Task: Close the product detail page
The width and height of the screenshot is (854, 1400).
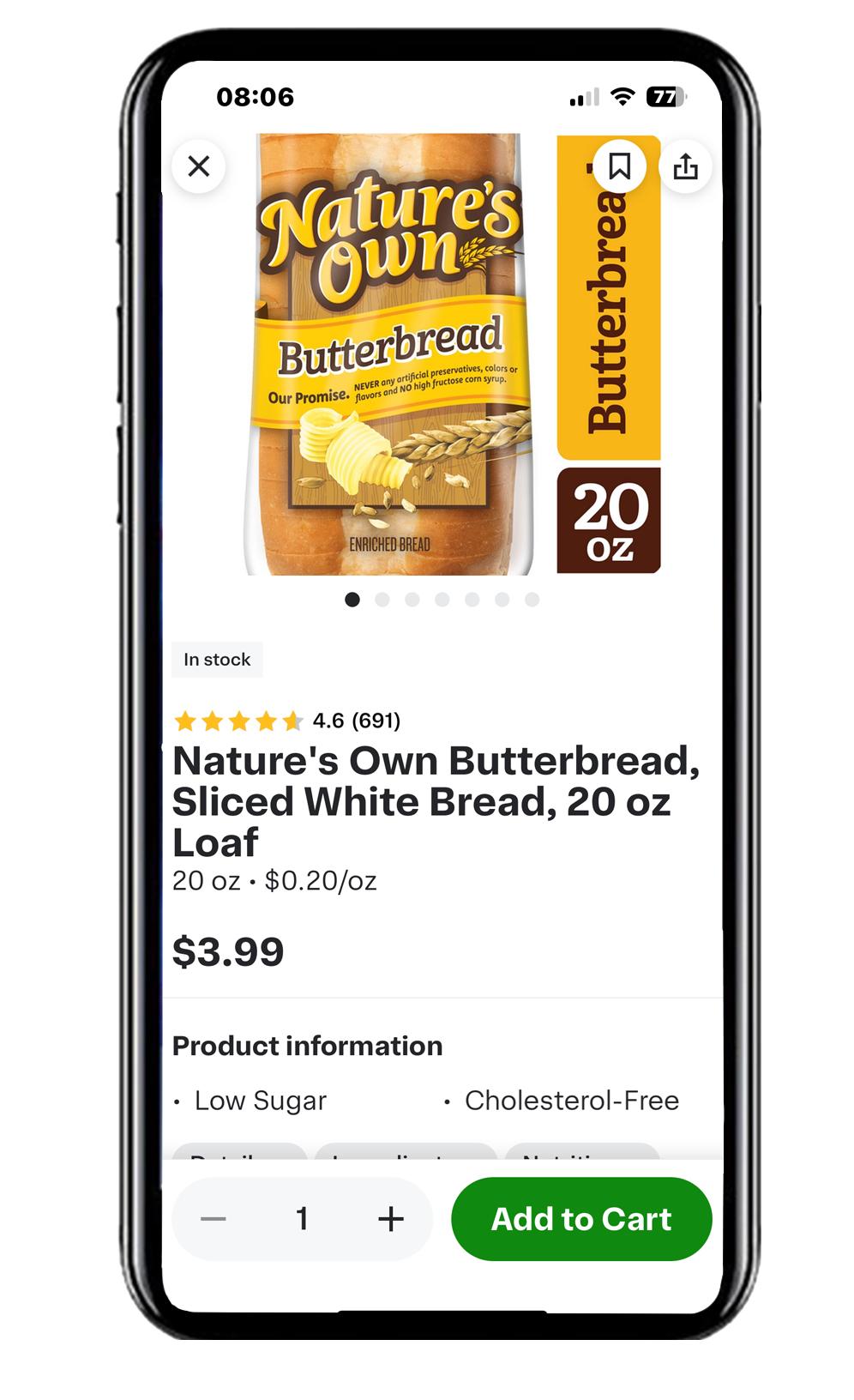Action: click(199, 166)
